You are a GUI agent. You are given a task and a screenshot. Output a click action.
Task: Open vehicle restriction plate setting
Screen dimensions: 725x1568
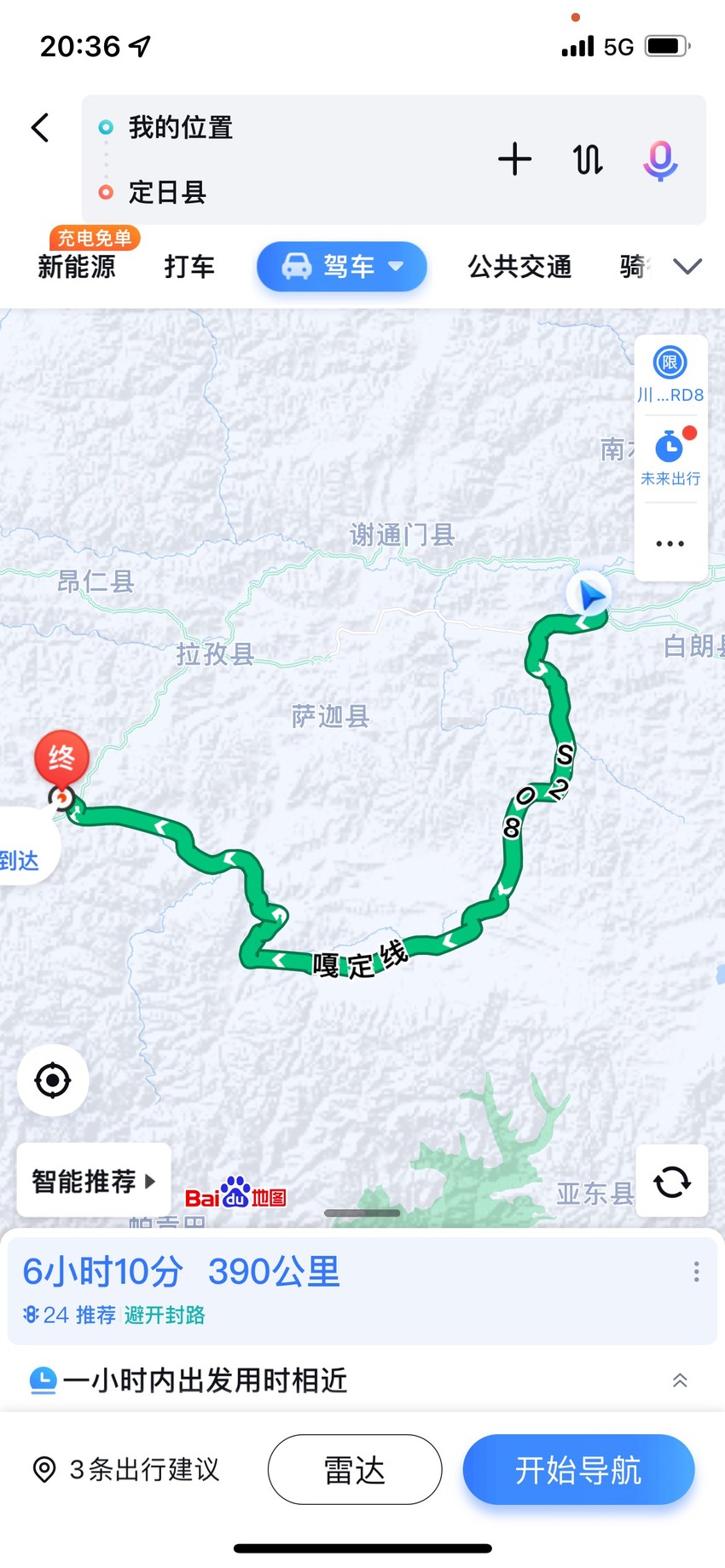(x=670, y=373)
